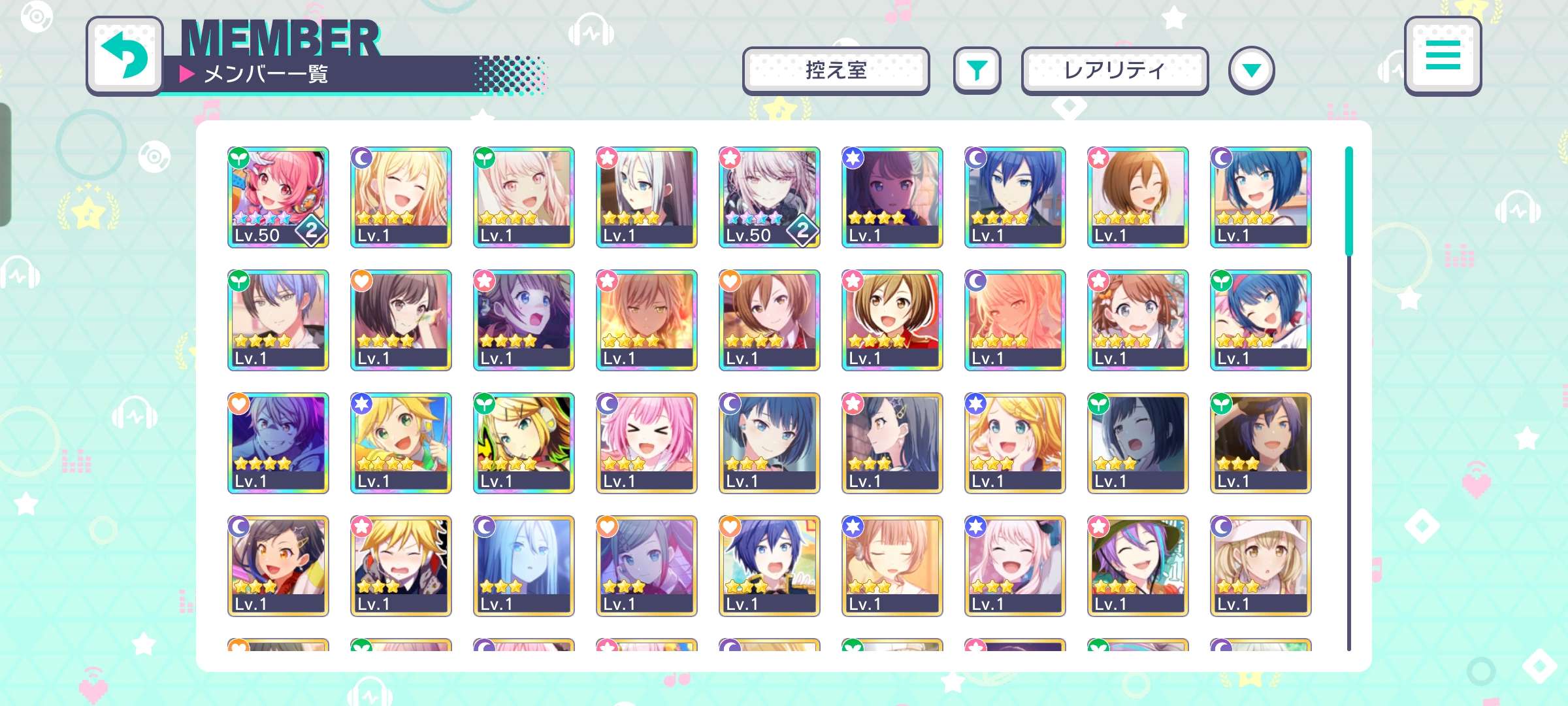Select the blonde laughing girl card in the first row
Image resolution: width=1568 pixels, height=706 pixels.
pos(400,197)
